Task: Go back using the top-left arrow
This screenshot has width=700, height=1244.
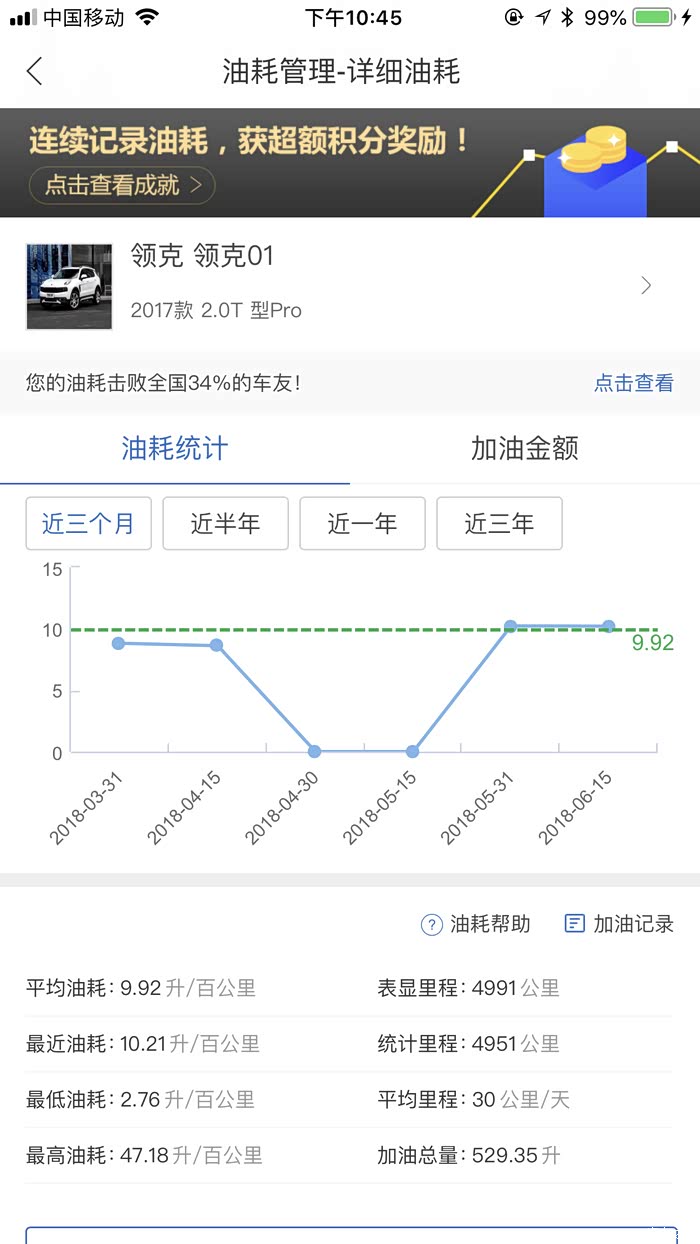Action: click(35, 71)
